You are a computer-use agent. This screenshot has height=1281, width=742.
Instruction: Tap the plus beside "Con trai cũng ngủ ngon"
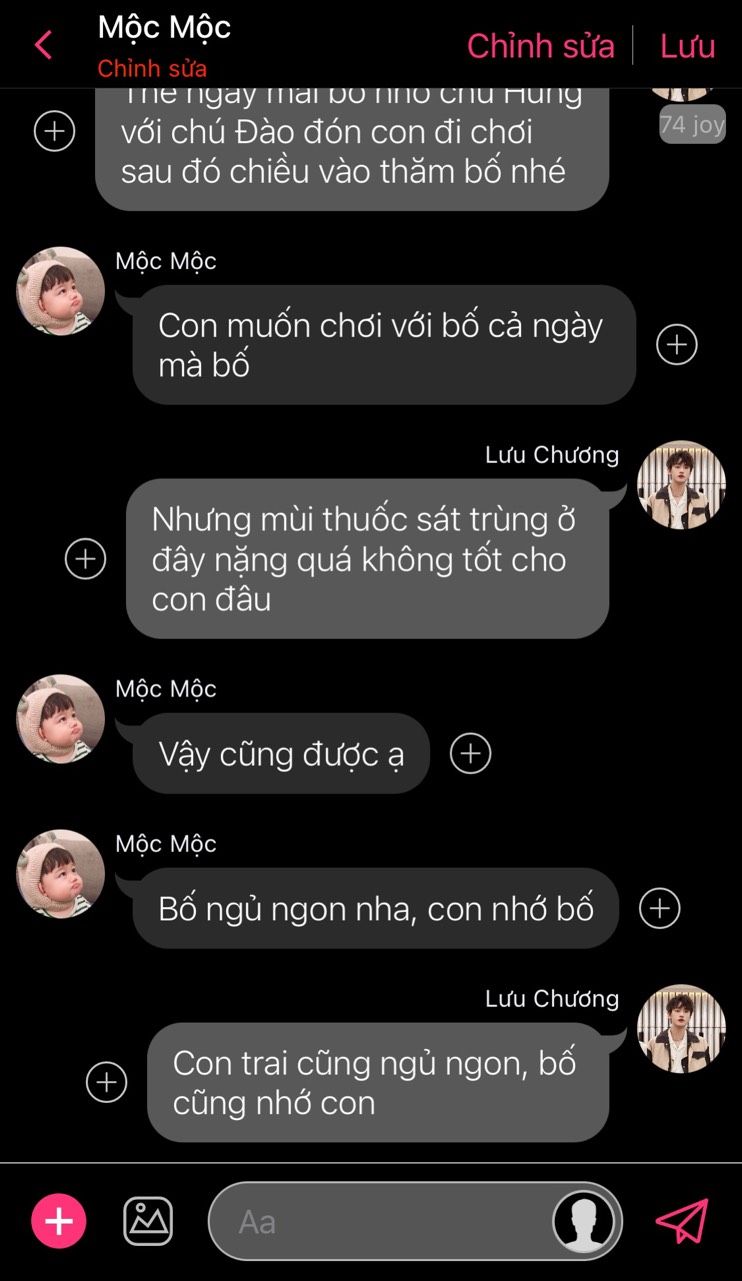pyautogui.click(x=106, y=1082)
